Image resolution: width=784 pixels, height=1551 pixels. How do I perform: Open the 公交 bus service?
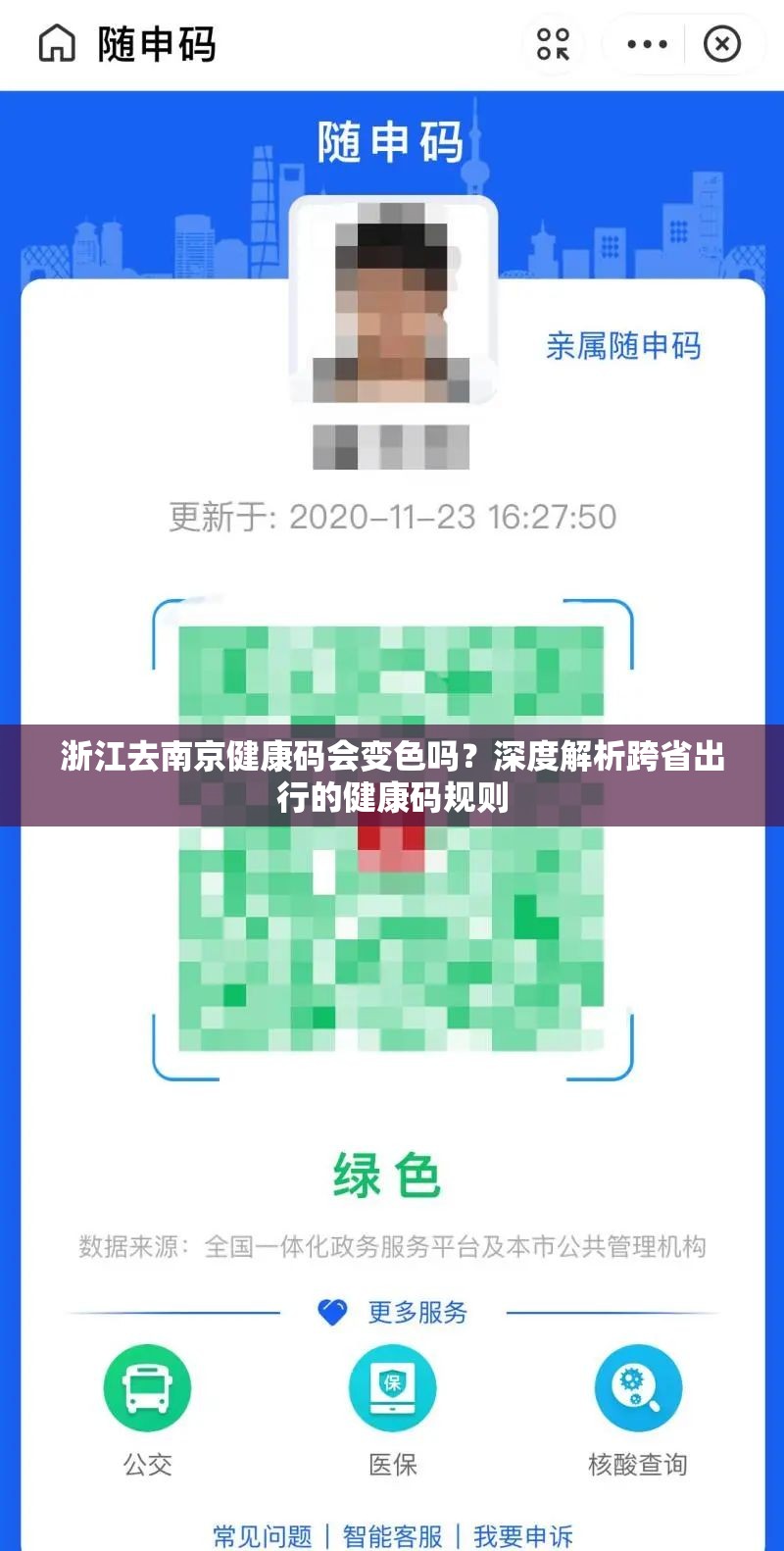[147, 1388]
